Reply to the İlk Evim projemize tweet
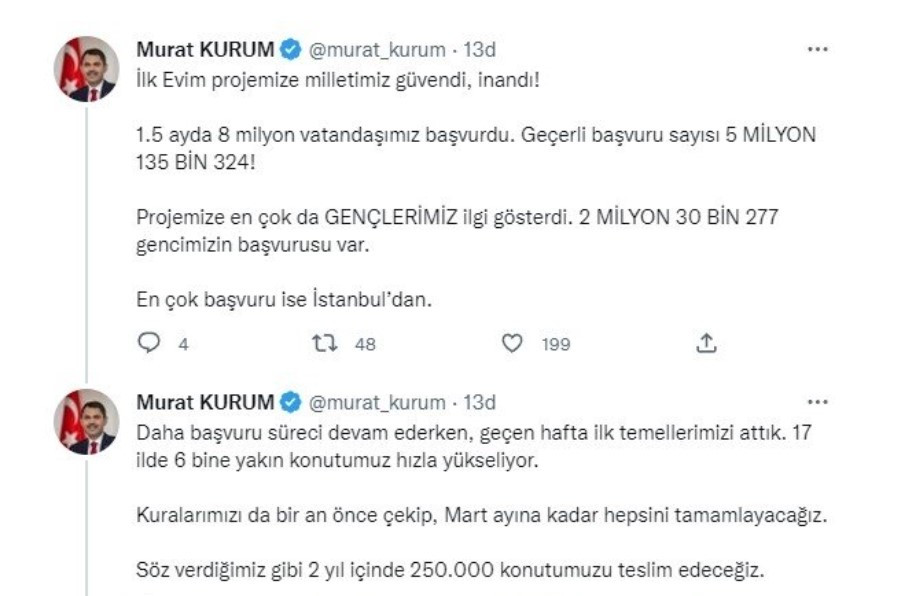Screen dimensions: 906x596 149,343
